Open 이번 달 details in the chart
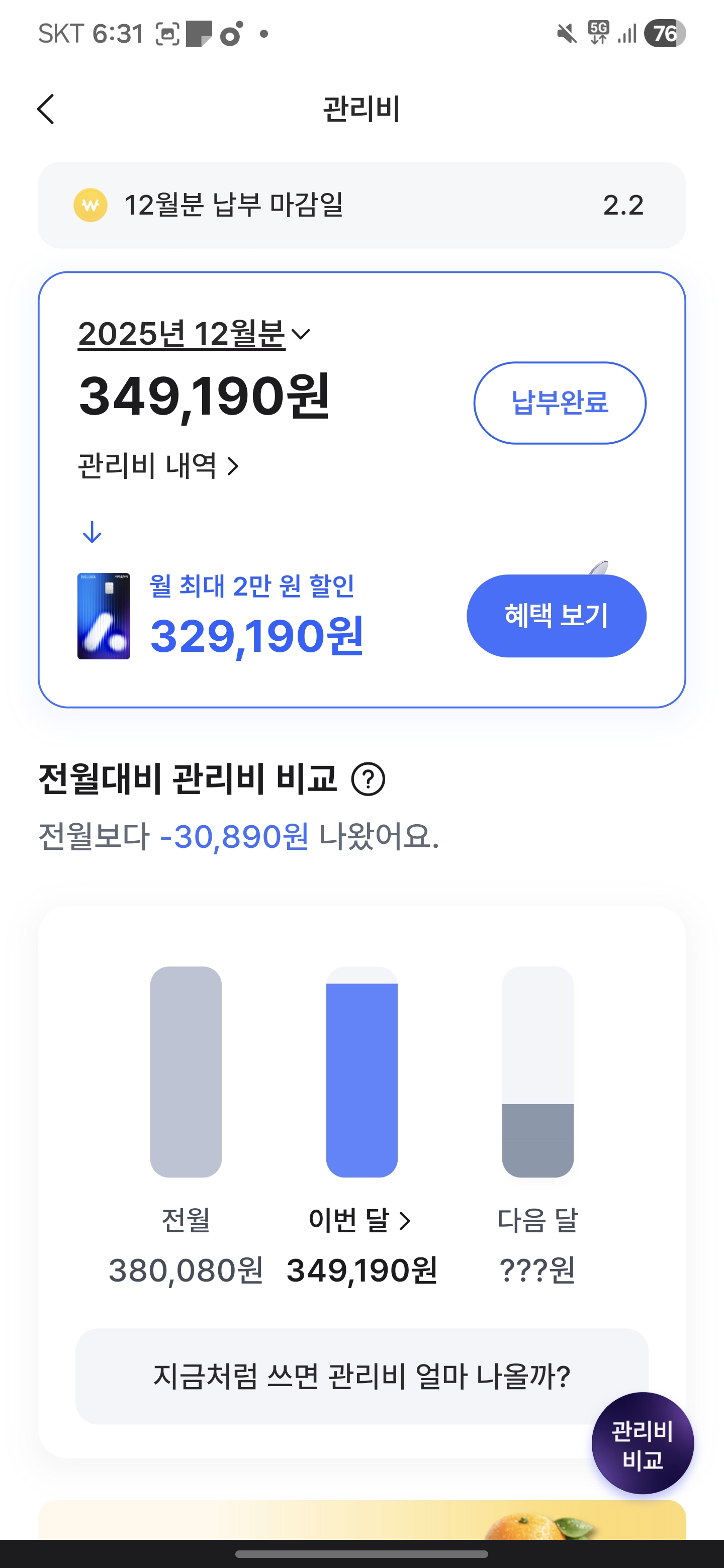 [360, 1220]
